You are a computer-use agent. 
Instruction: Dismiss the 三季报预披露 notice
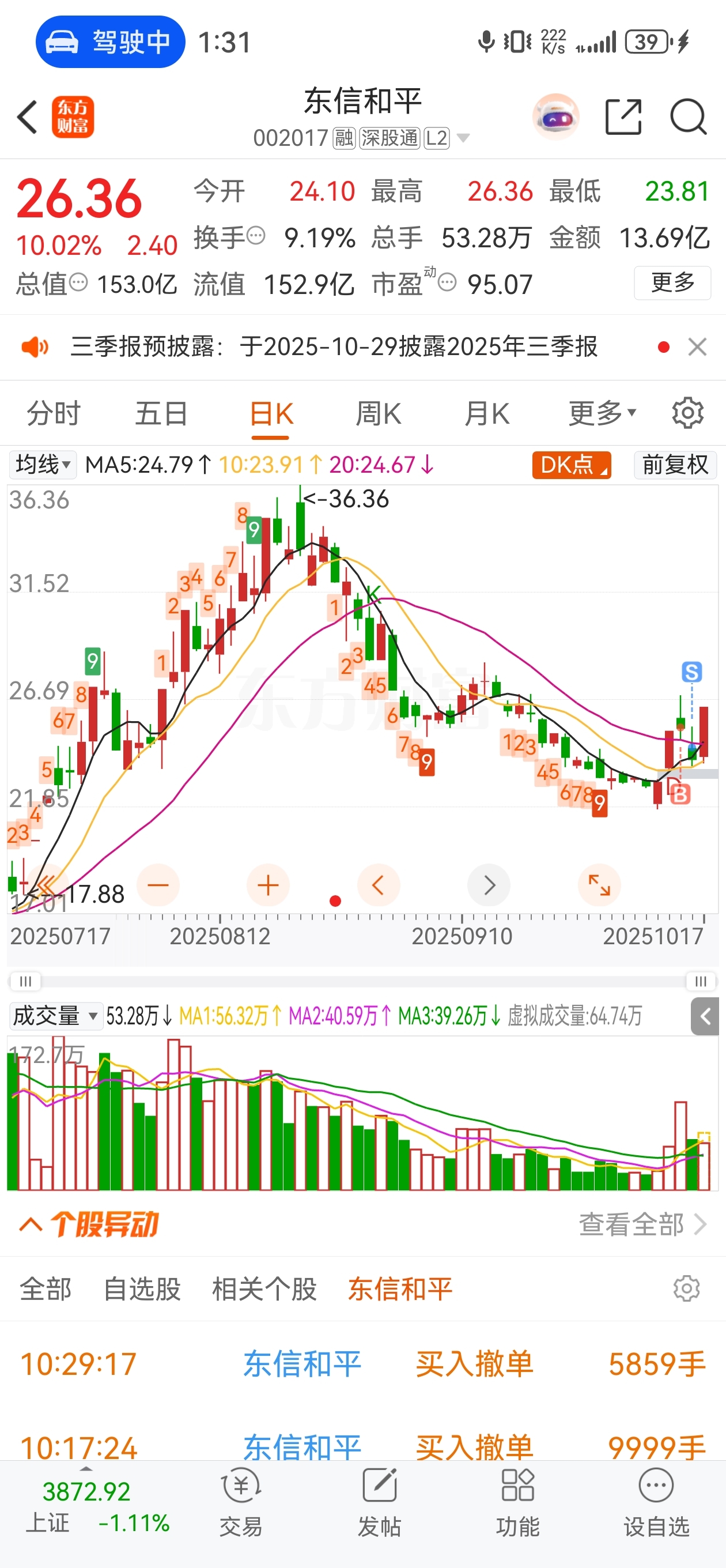[x=697, y=347]
